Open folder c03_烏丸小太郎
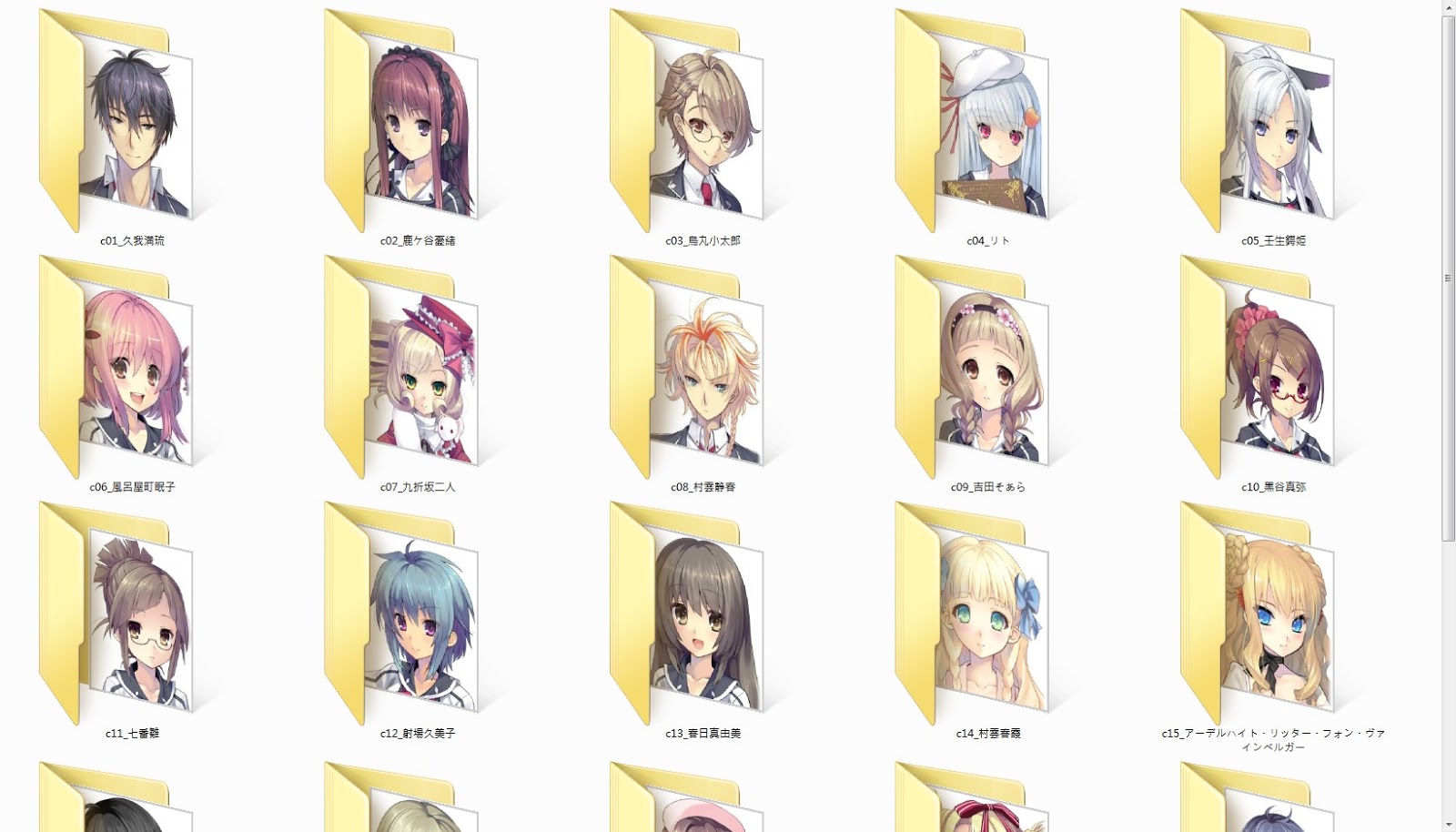 click(x=702, y=127)
